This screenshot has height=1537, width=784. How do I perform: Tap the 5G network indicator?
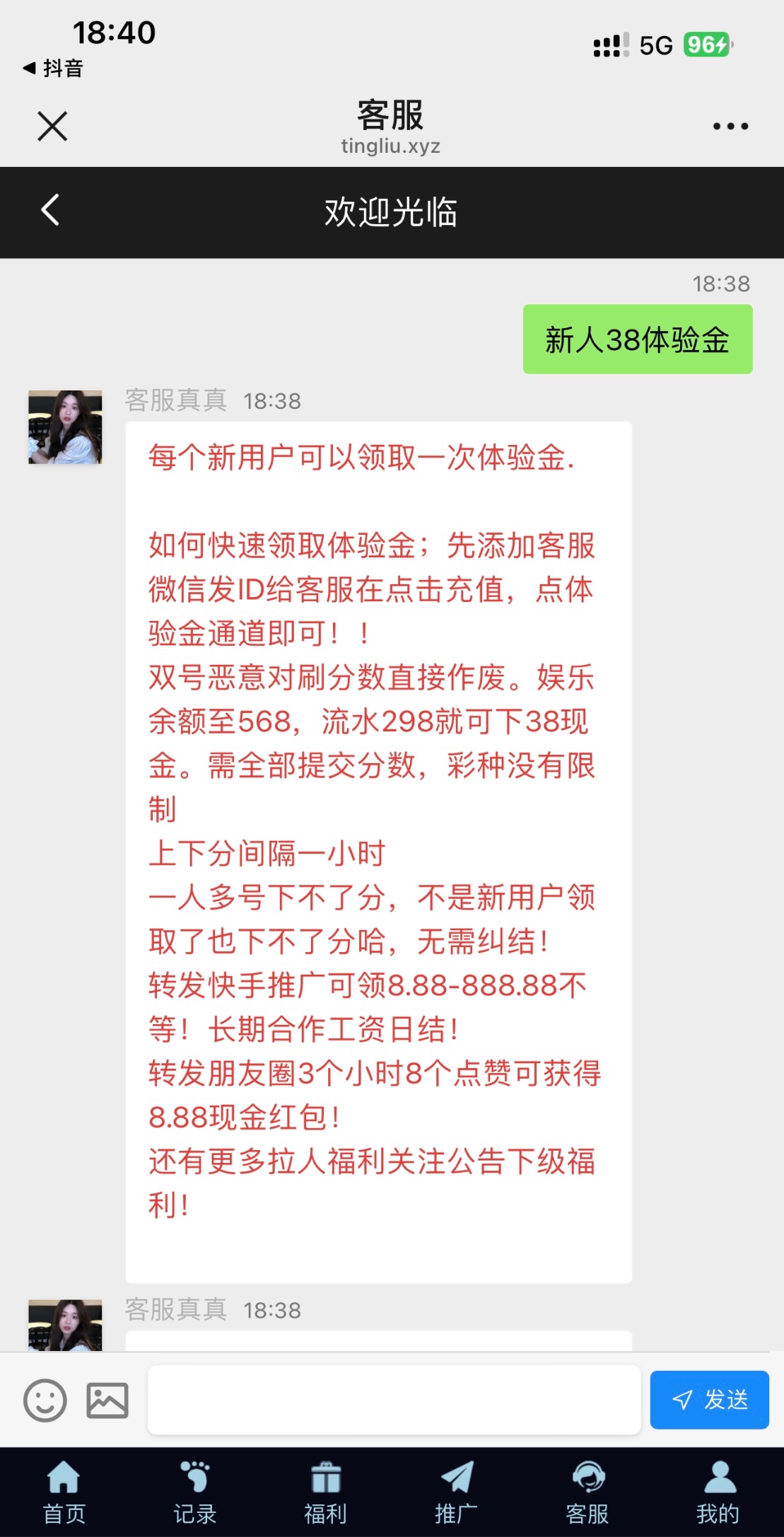tap(654, 45)
